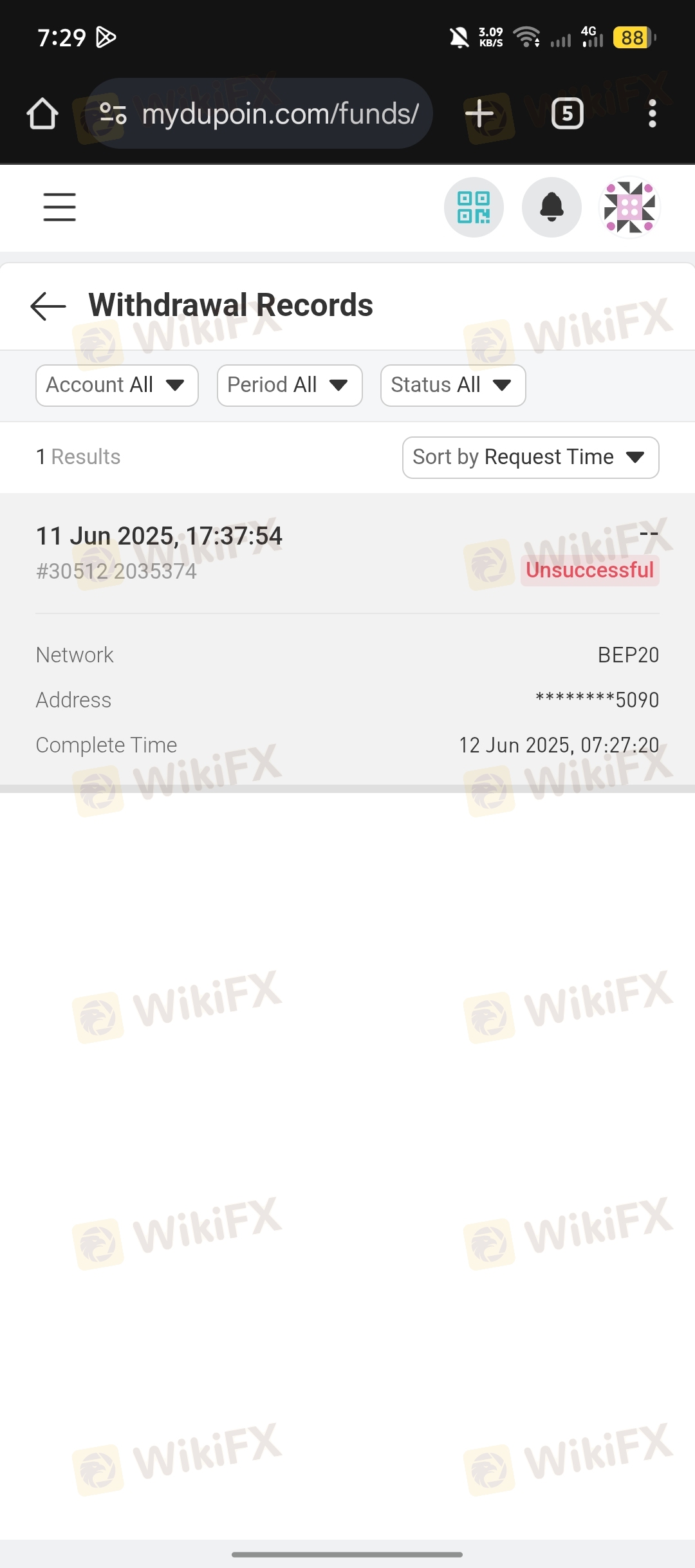Screen dimensions: 695x1568
Task: Expand the Status All filter
Action: (453, 386)
